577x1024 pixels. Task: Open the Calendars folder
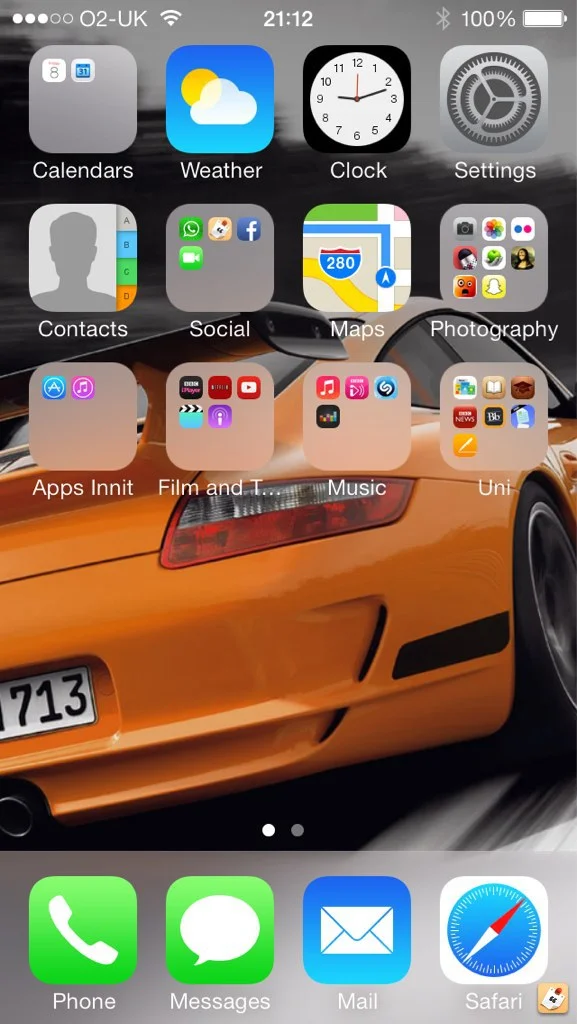coord(83,99)
